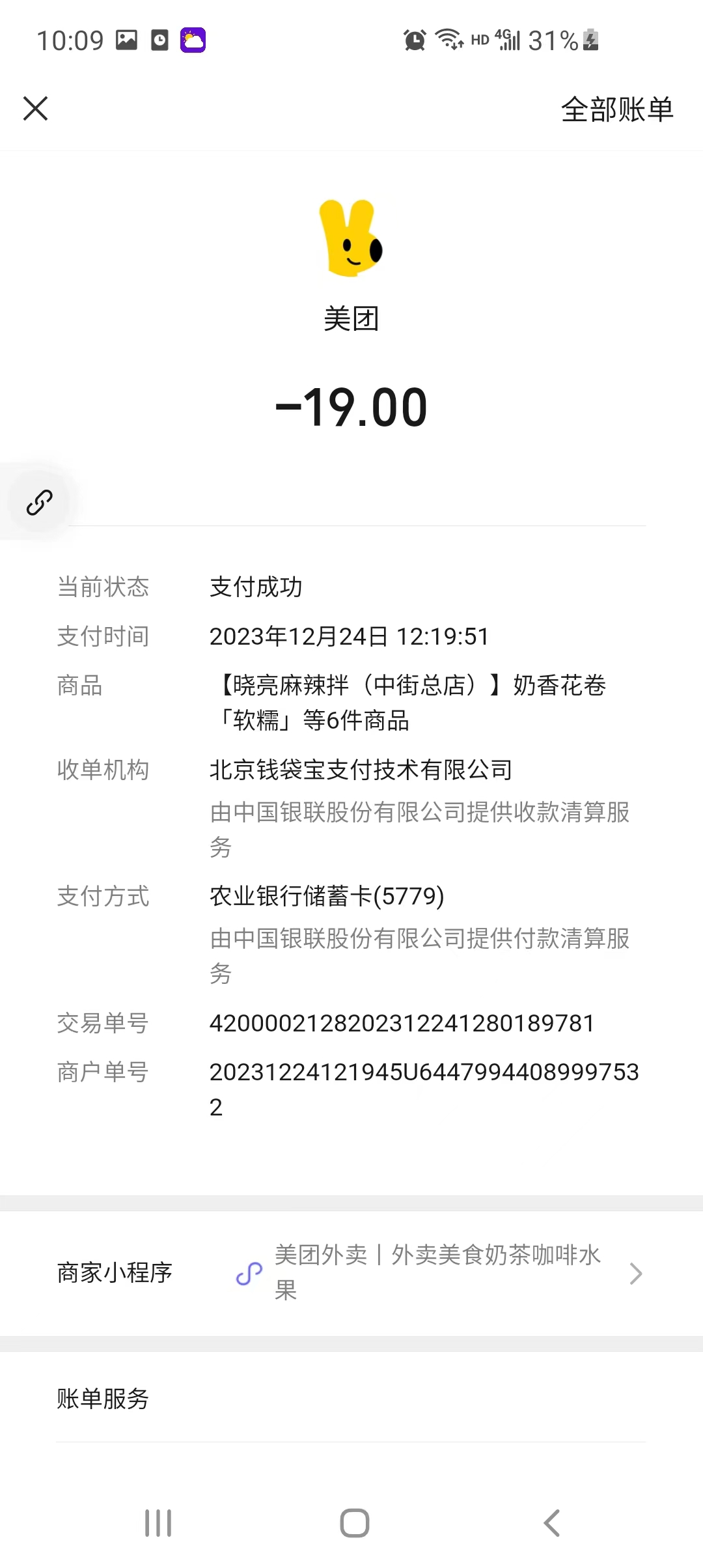Open 全部账单 all bills

click(x=616, y=109)
